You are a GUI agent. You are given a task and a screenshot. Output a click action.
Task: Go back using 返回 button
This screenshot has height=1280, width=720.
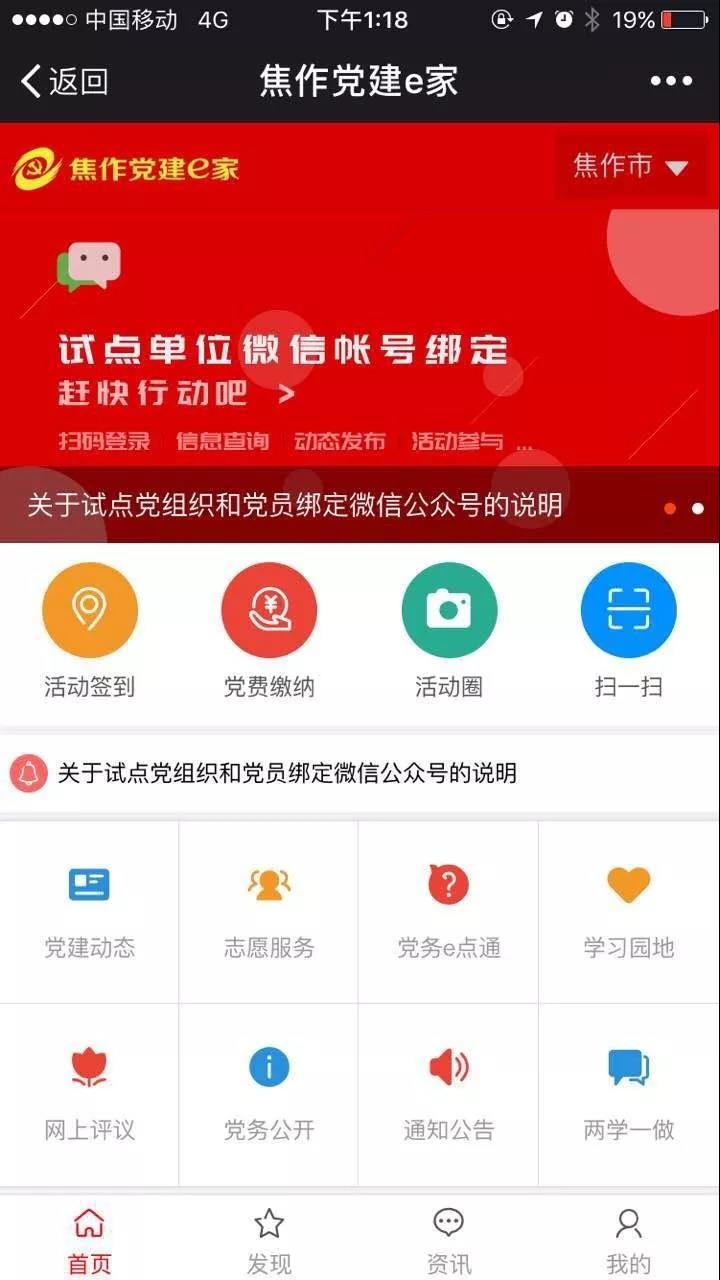(x=65, y=81)
